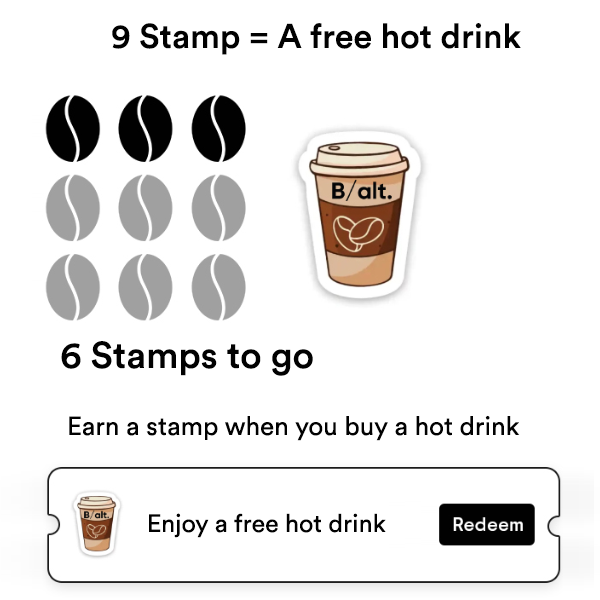Redeem the free hot drink reward
600x600 pixels.
point(486,525)
